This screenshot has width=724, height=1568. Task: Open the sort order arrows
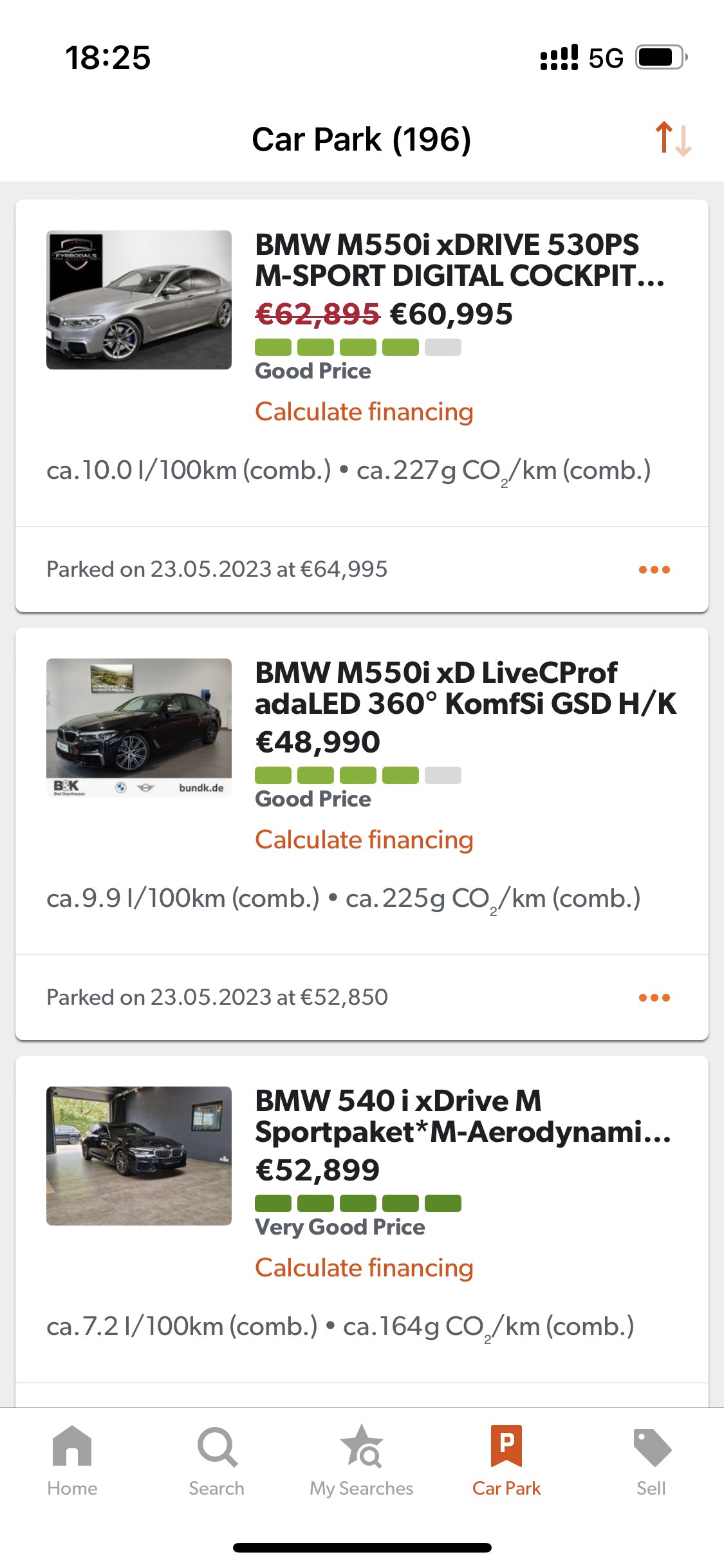coord(673,139)
